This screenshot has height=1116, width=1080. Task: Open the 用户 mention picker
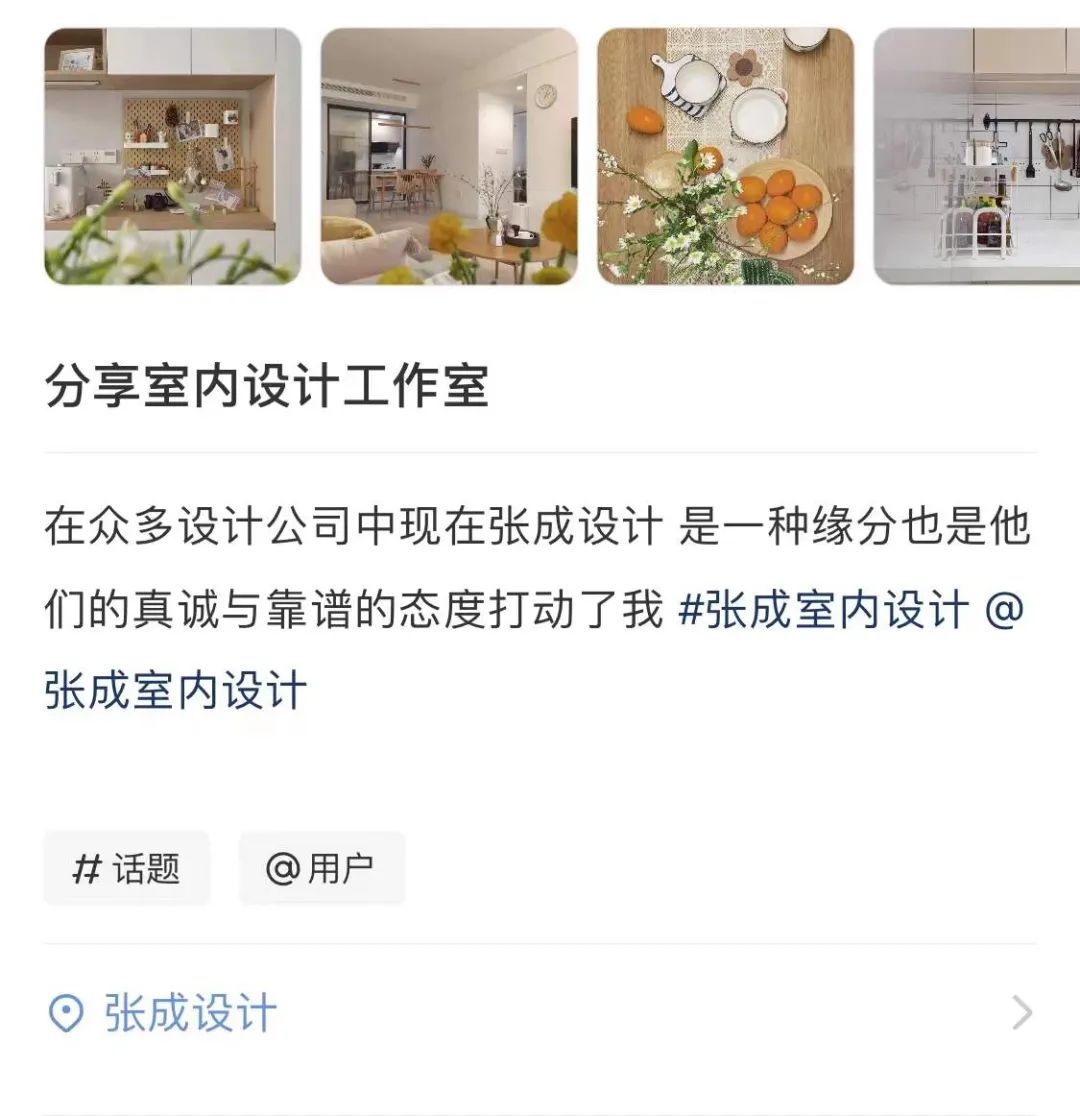322,868
